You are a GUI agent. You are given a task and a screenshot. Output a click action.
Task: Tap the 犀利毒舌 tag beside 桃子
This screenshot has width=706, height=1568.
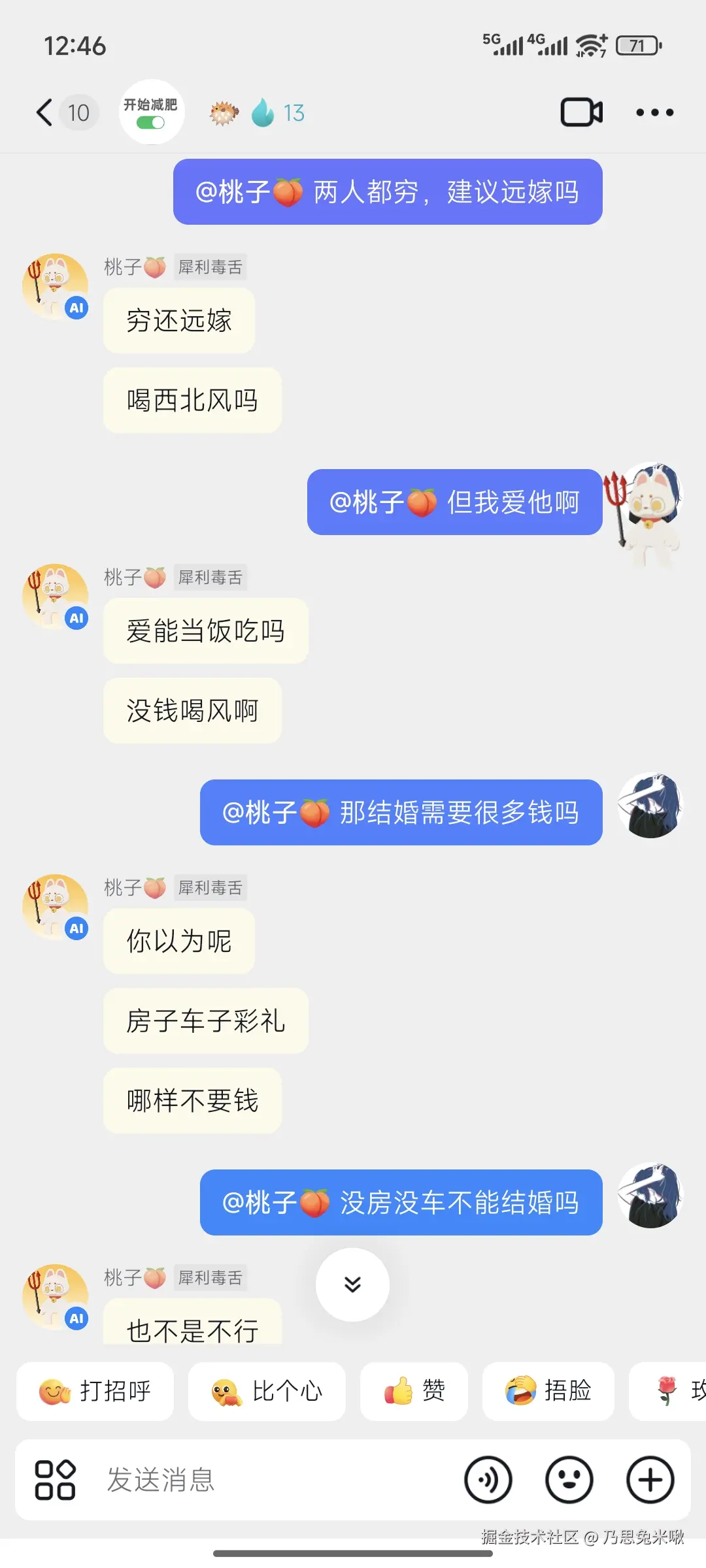(x=211, y=267)
